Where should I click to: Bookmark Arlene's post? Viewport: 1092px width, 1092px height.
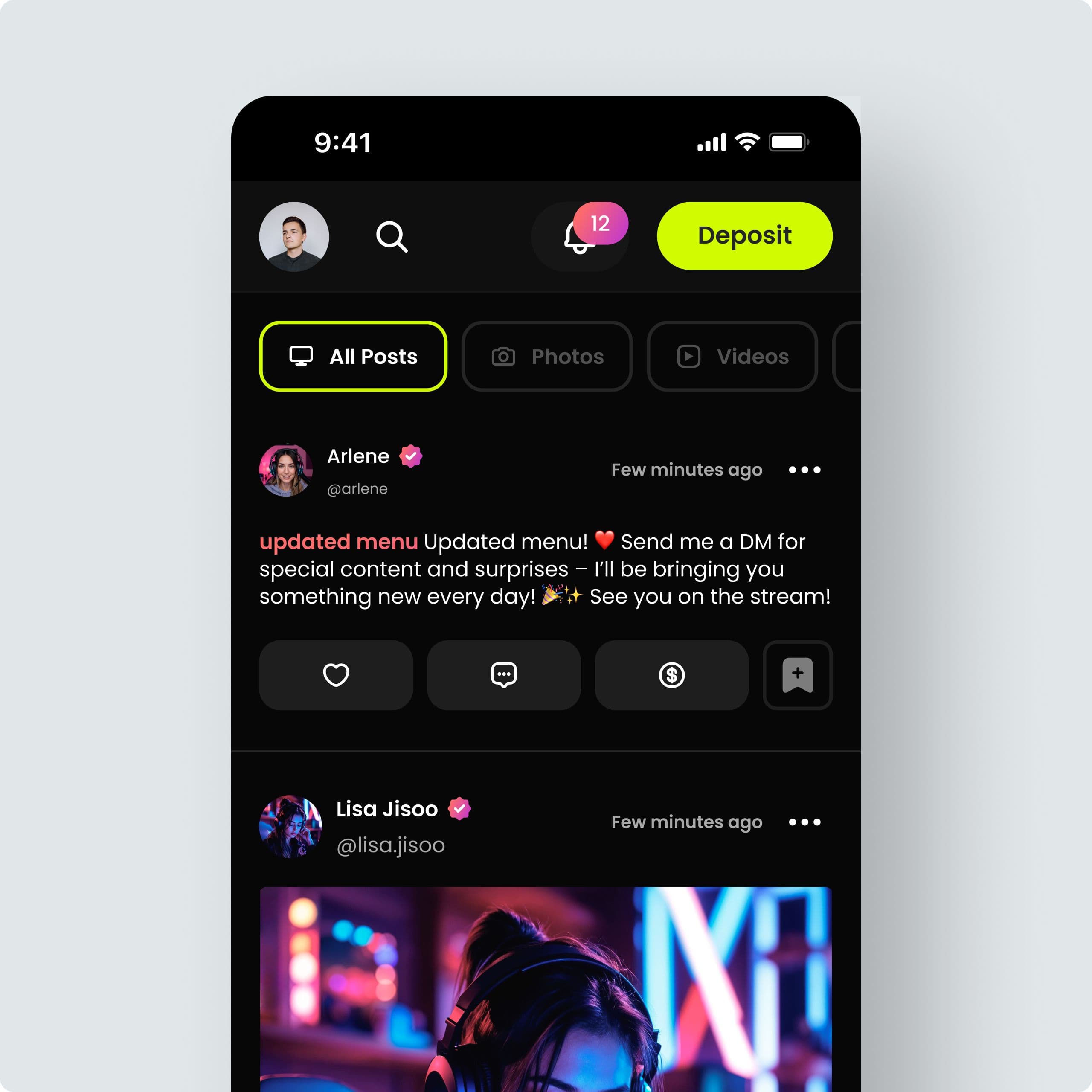point(797,675)
